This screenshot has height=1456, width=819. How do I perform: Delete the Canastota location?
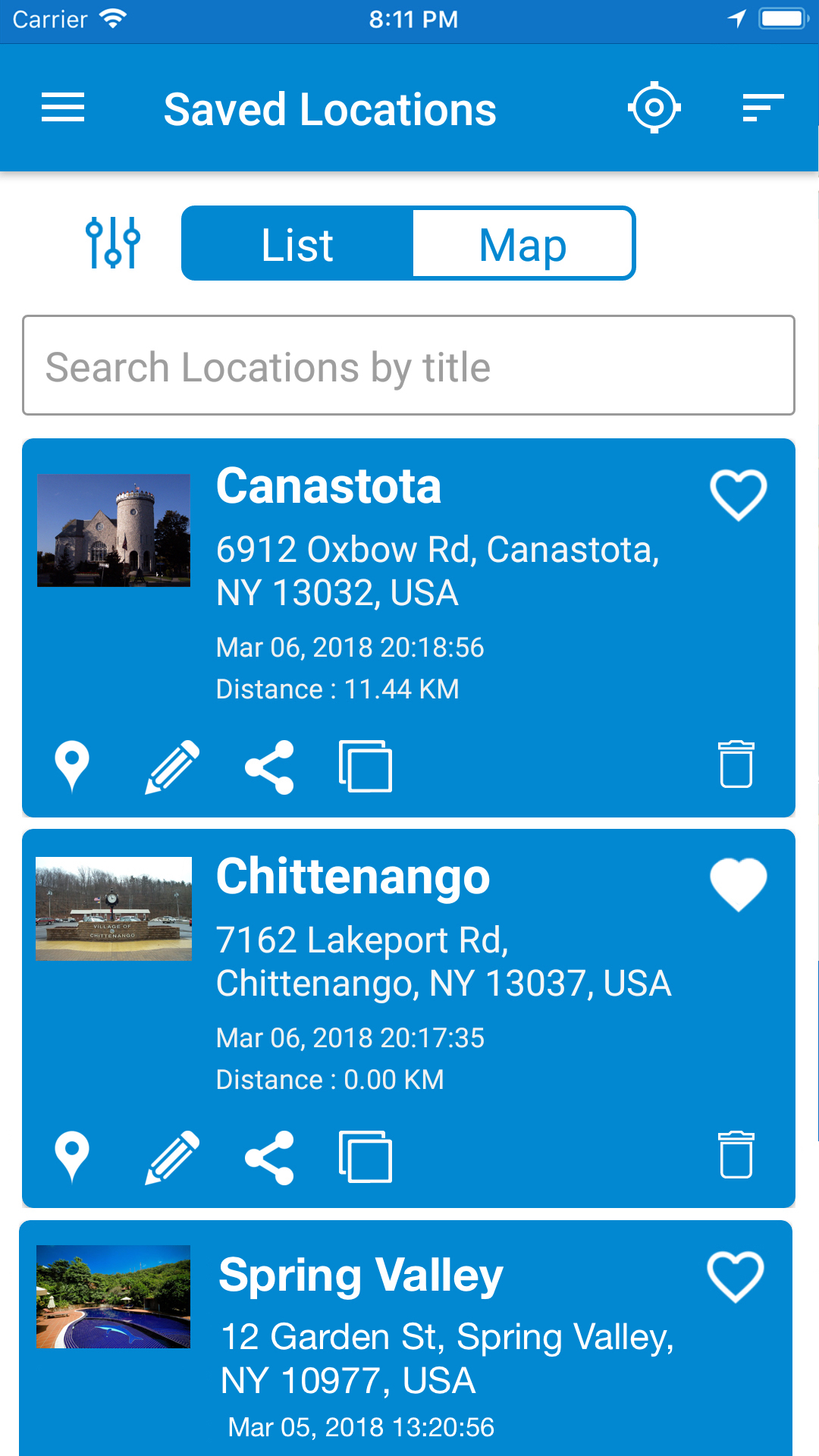click(x=736, y=764)
